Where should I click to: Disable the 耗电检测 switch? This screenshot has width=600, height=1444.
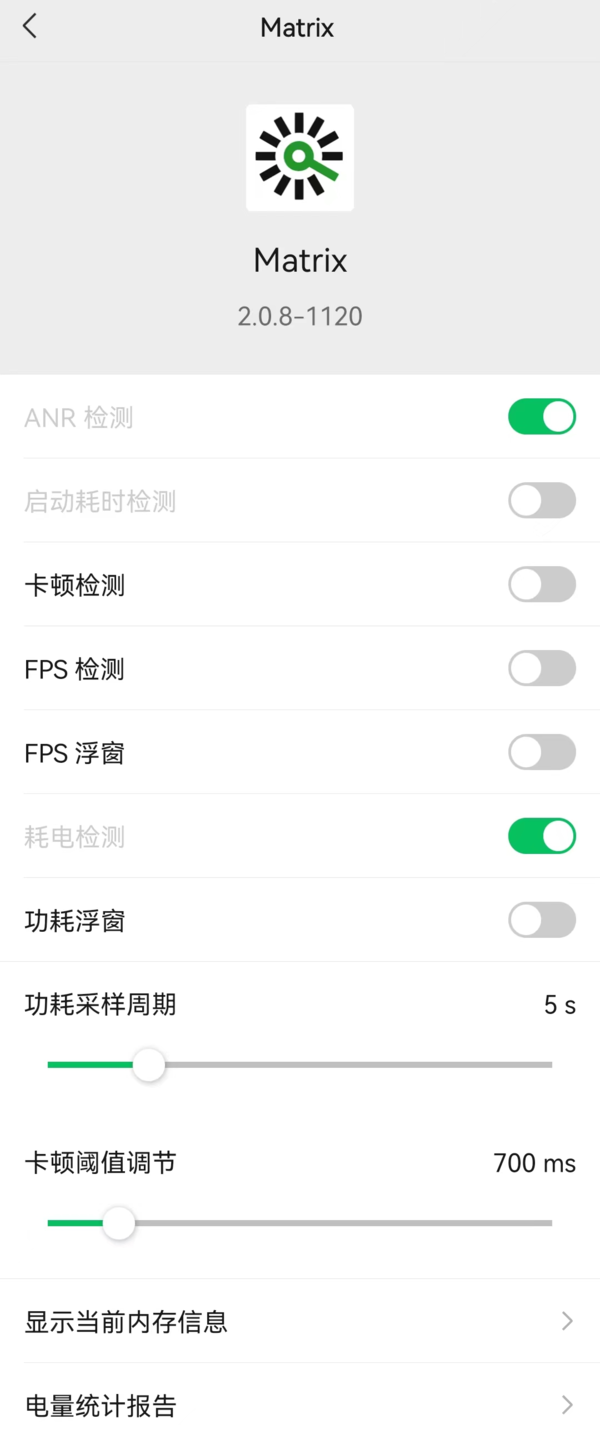coord(542,837)
